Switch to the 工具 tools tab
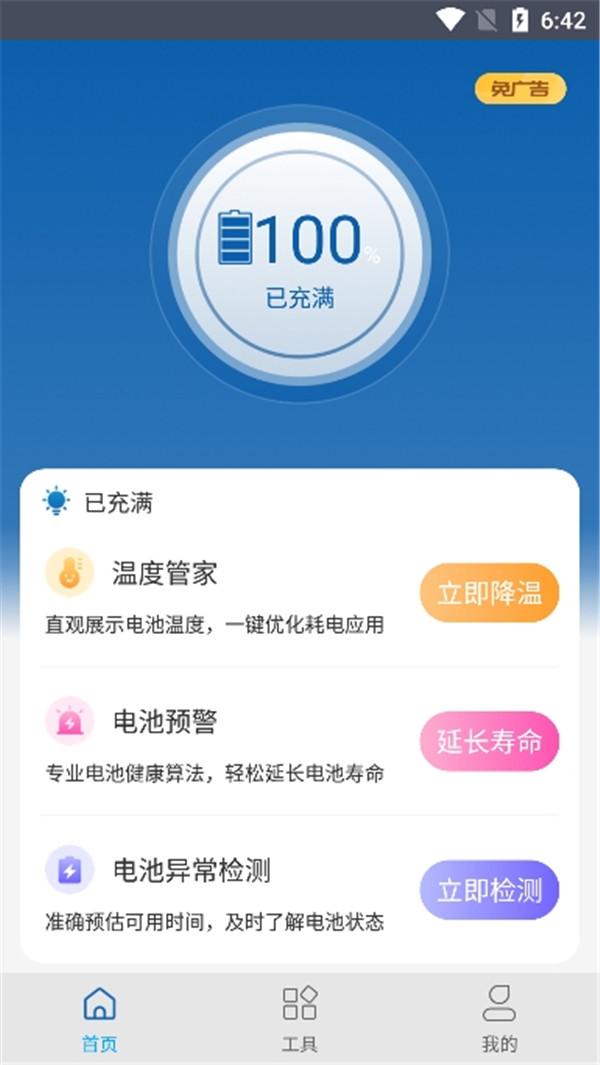Viewport: 600px width, 1065px height. 300,1018
